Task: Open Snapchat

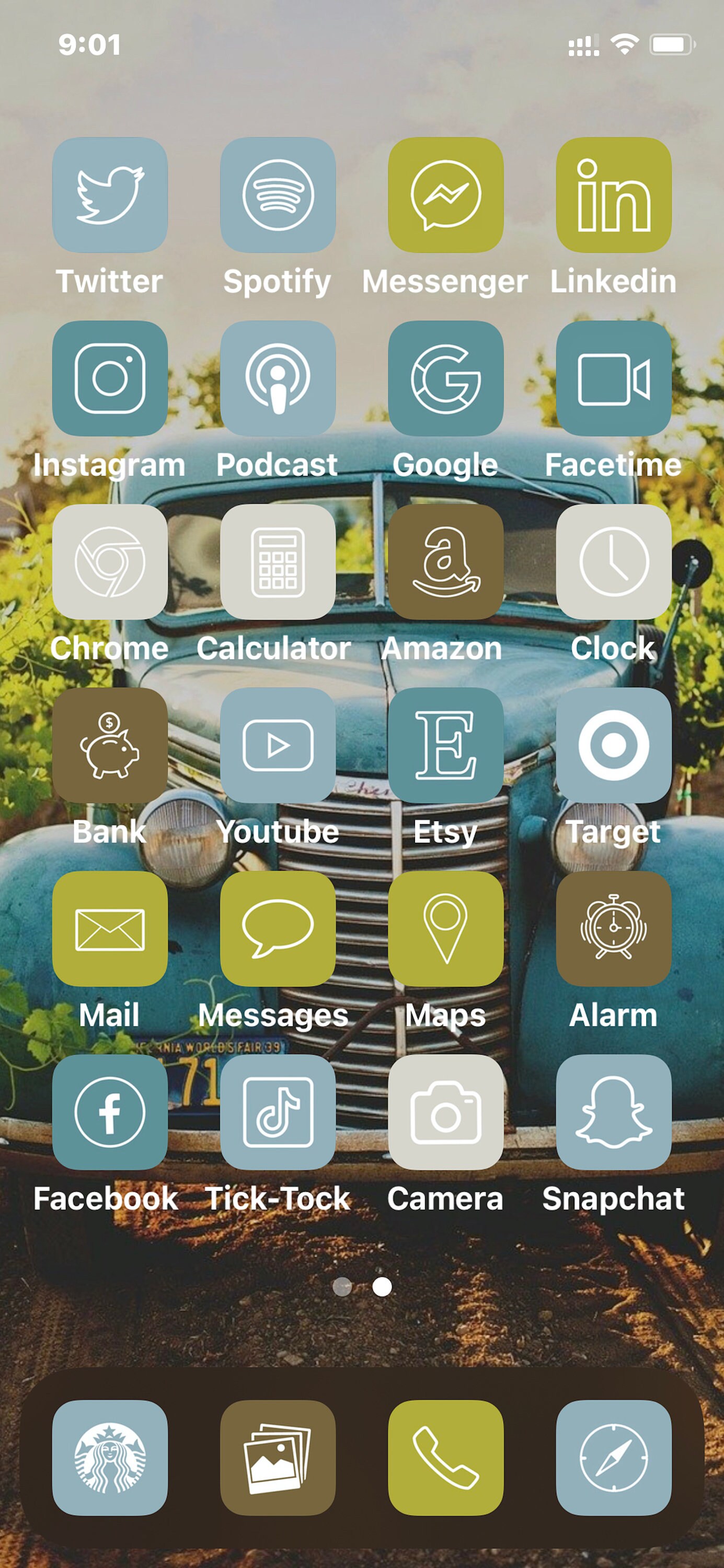Action: pyautogui.click(x=614, y=1113)
